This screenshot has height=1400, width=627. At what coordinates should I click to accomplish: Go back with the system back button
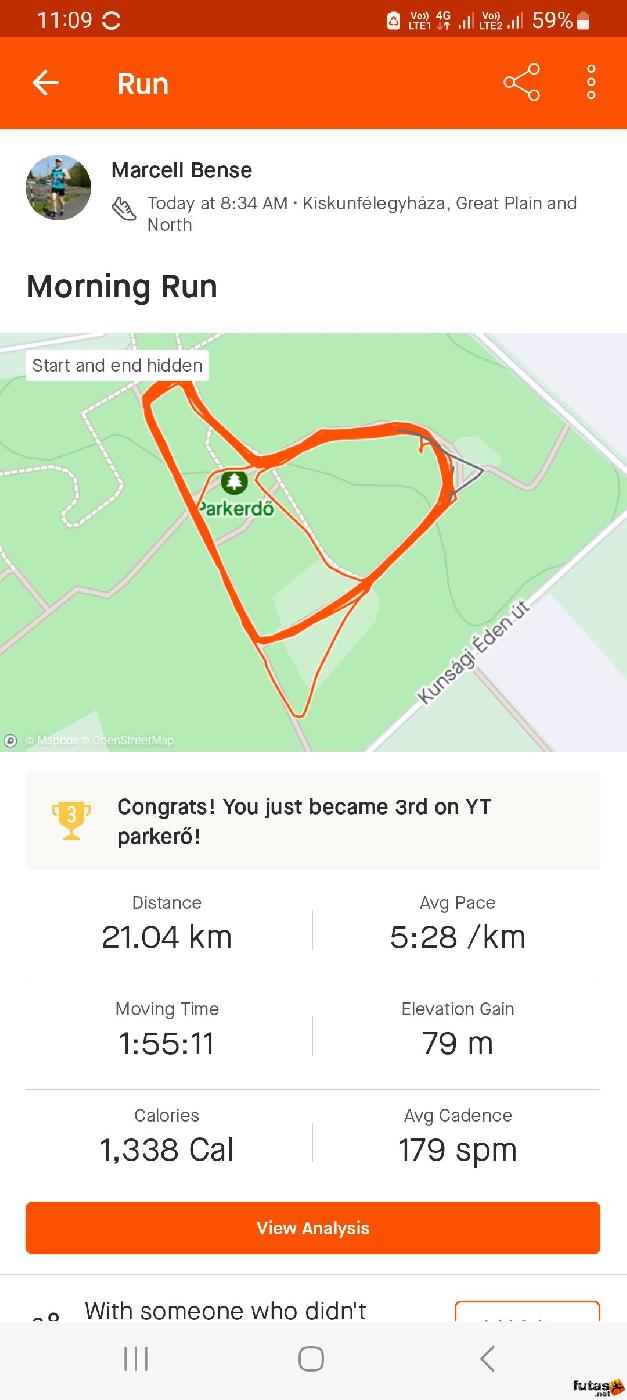(x=487, y=1358)
